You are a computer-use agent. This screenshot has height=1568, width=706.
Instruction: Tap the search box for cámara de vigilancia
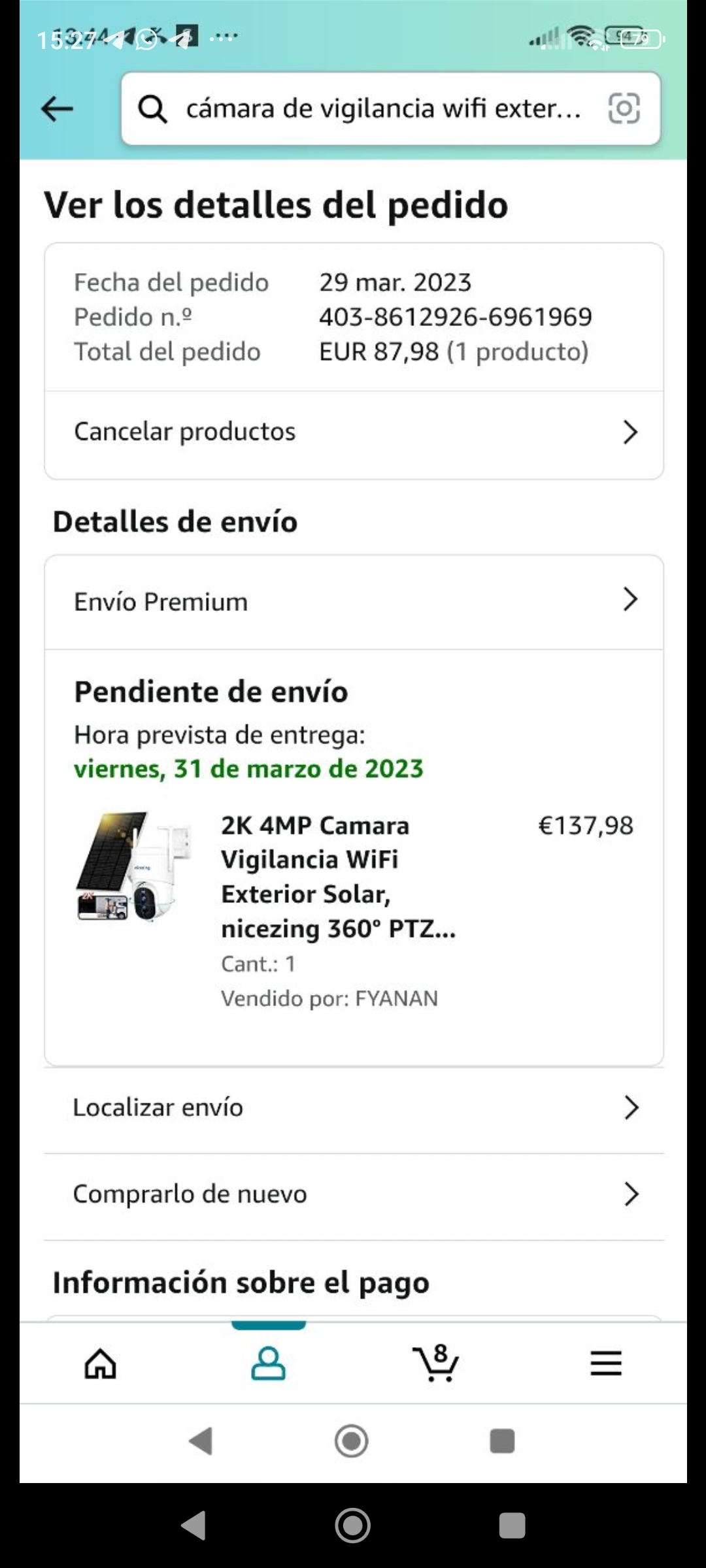pyautogui.click(x=382, y=108)
